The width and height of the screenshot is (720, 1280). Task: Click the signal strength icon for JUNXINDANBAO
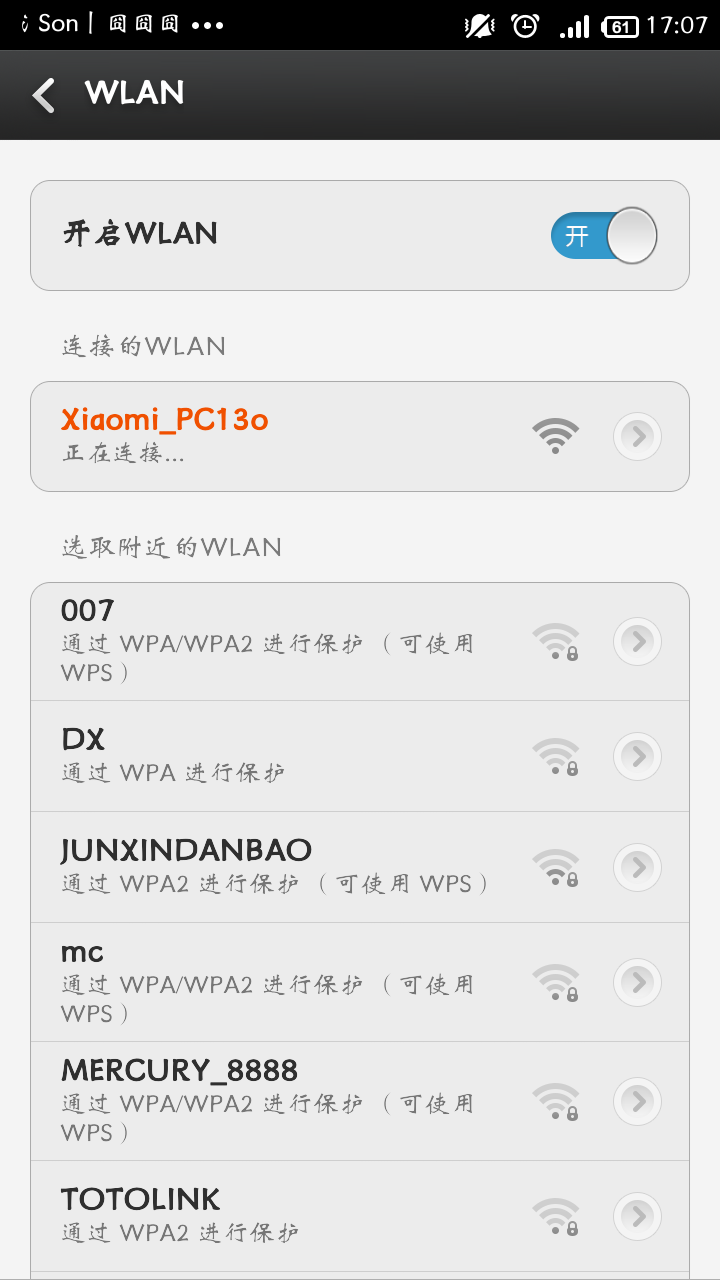click(x=555, y=868)
